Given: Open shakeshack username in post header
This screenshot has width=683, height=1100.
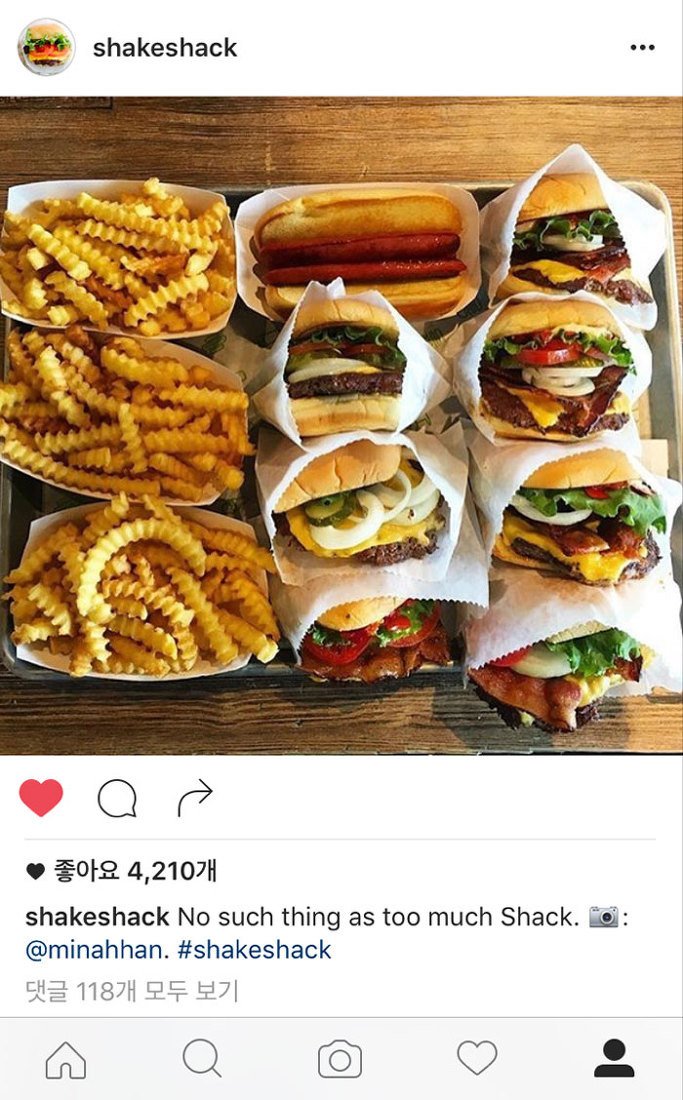Looking at the screenshot, I should pos(165,48).
